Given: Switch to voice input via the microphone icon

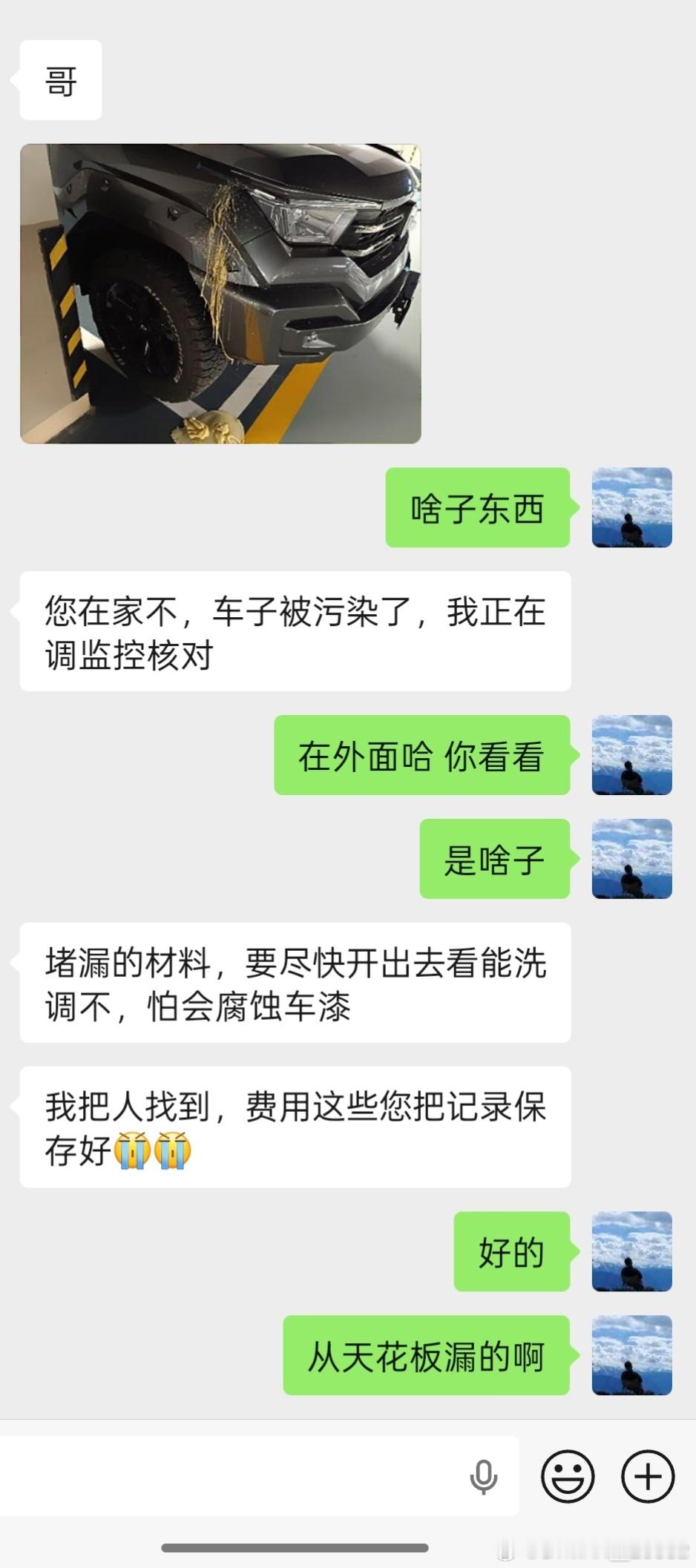Looking at the screenshot, I should click(x=484, y=1476).
